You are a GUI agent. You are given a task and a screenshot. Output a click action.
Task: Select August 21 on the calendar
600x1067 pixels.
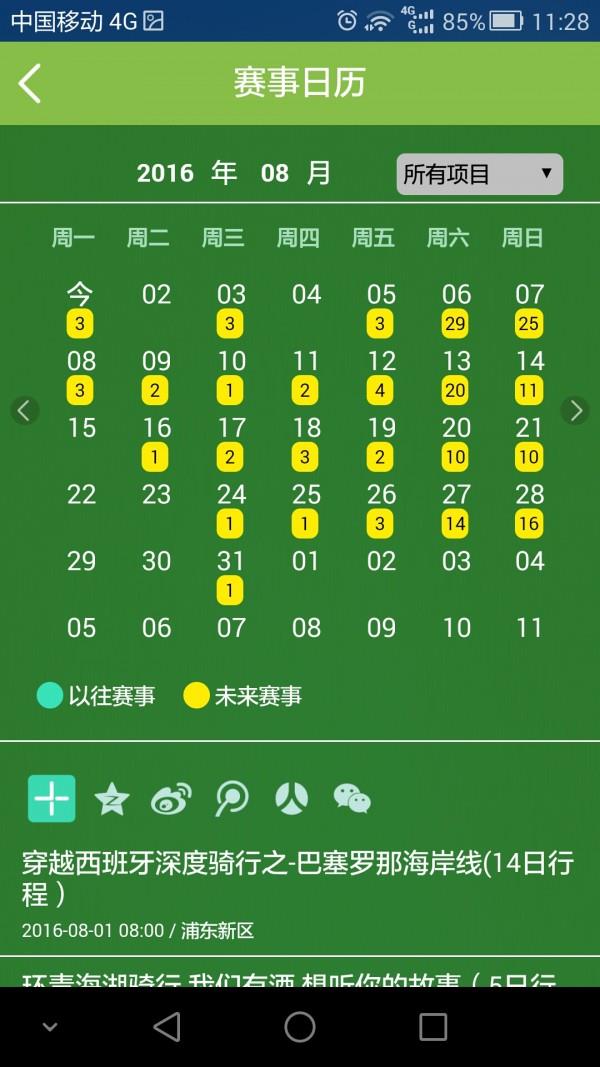click(x=529, y=440)
